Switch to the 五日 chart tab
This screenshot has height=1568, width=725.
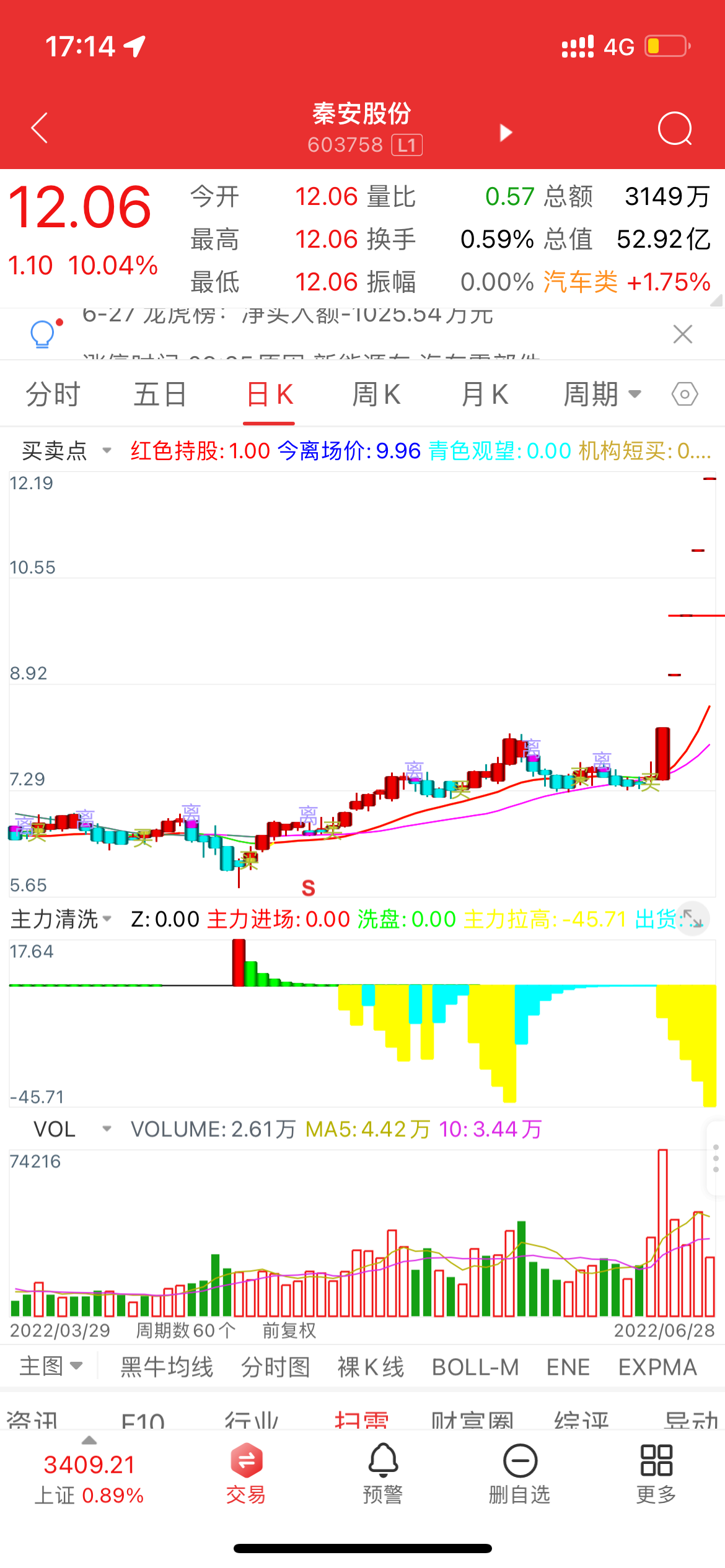tap(160, 394)
